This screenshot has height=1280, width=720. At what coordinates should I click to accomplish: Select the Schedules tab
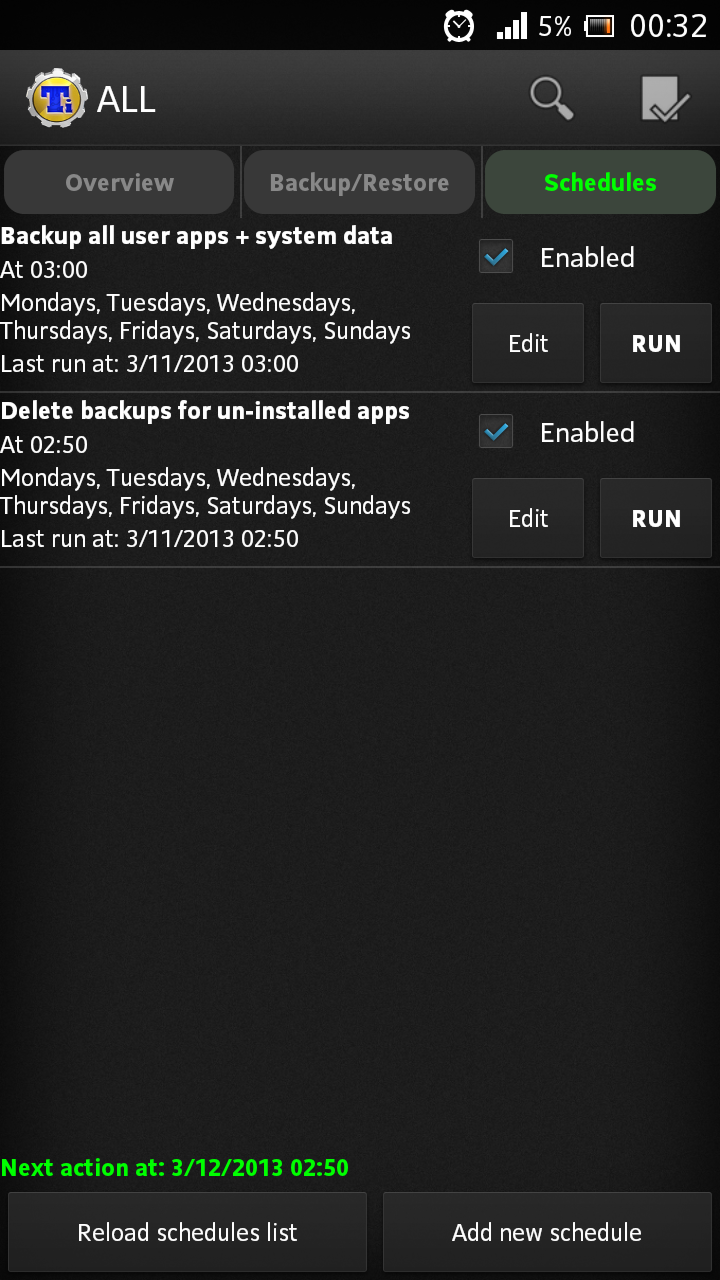[x=600, y=183]
